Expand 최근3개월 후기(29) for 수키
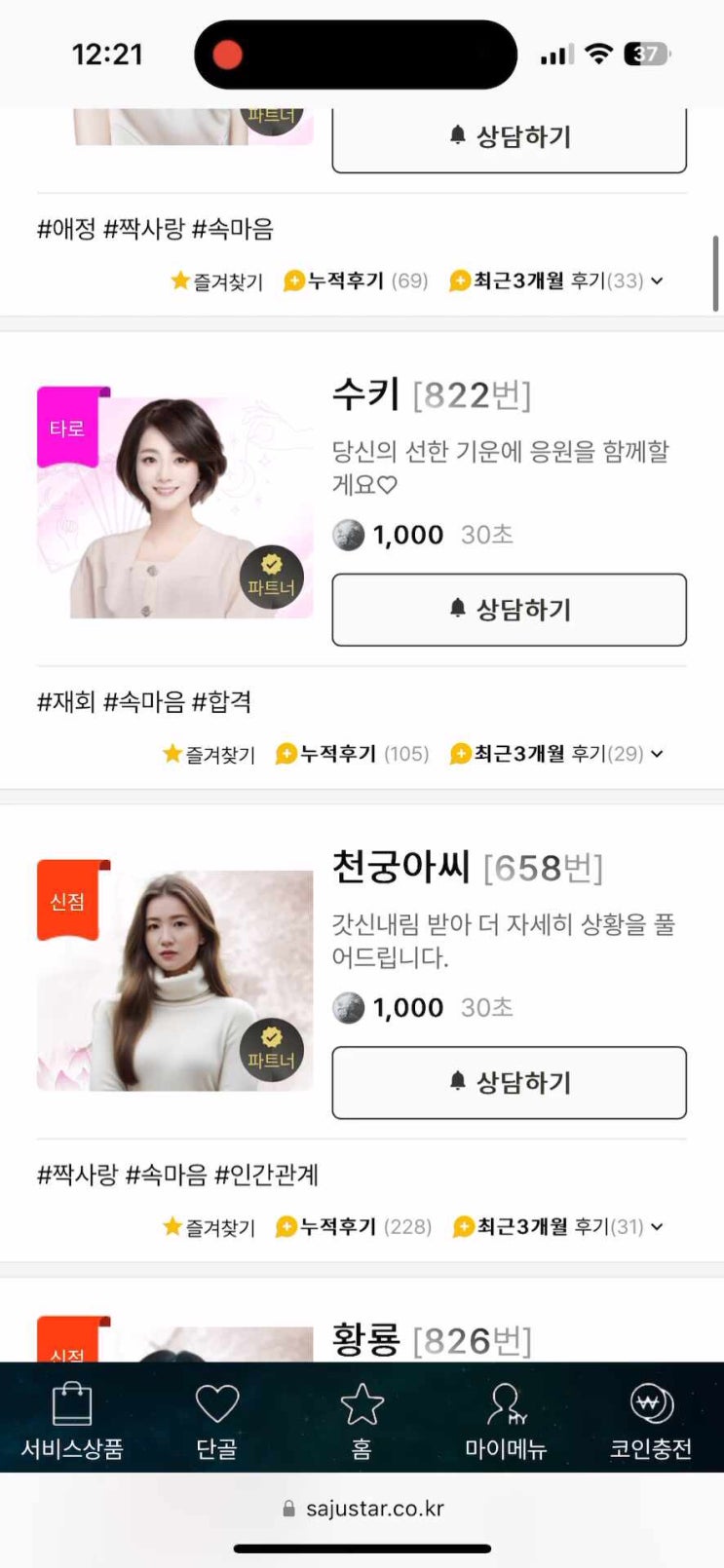 (557, 754)
